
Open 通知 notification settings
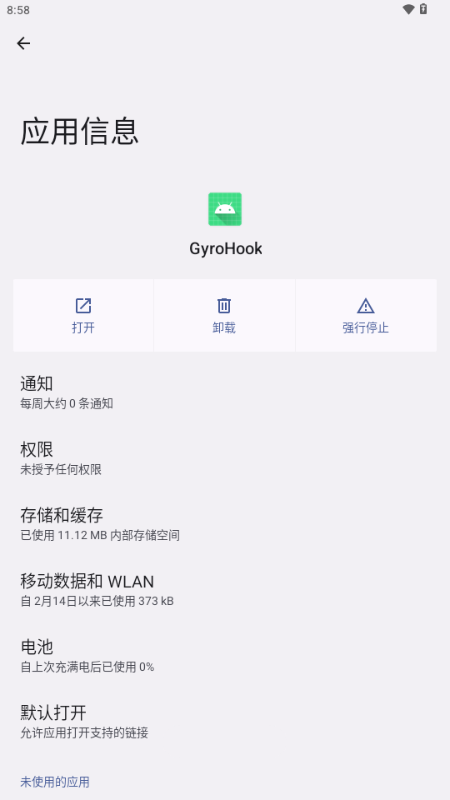(225, 393)
